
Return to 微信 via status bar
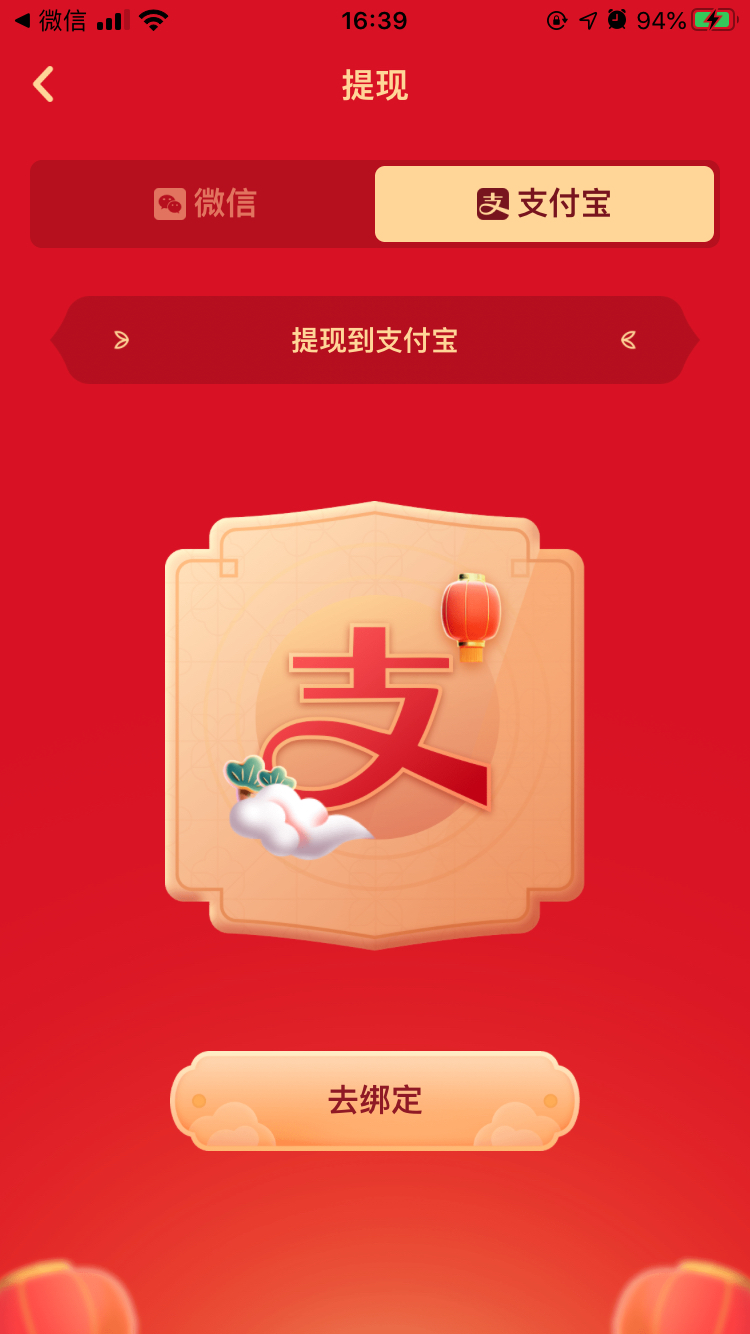[50, 20]
